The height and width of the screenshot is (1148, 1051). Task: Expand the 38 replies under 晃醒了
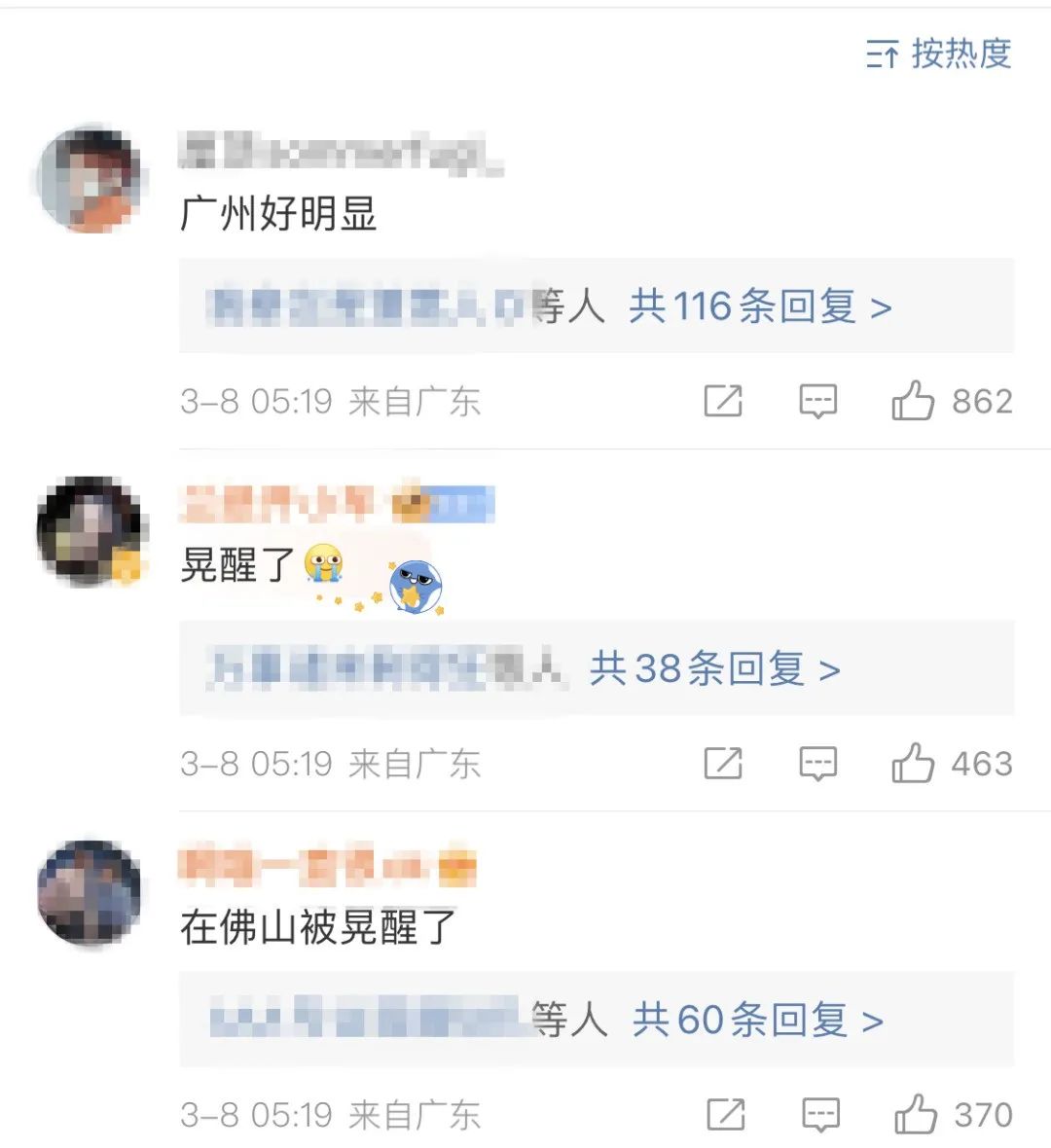(x=714, y=669)
